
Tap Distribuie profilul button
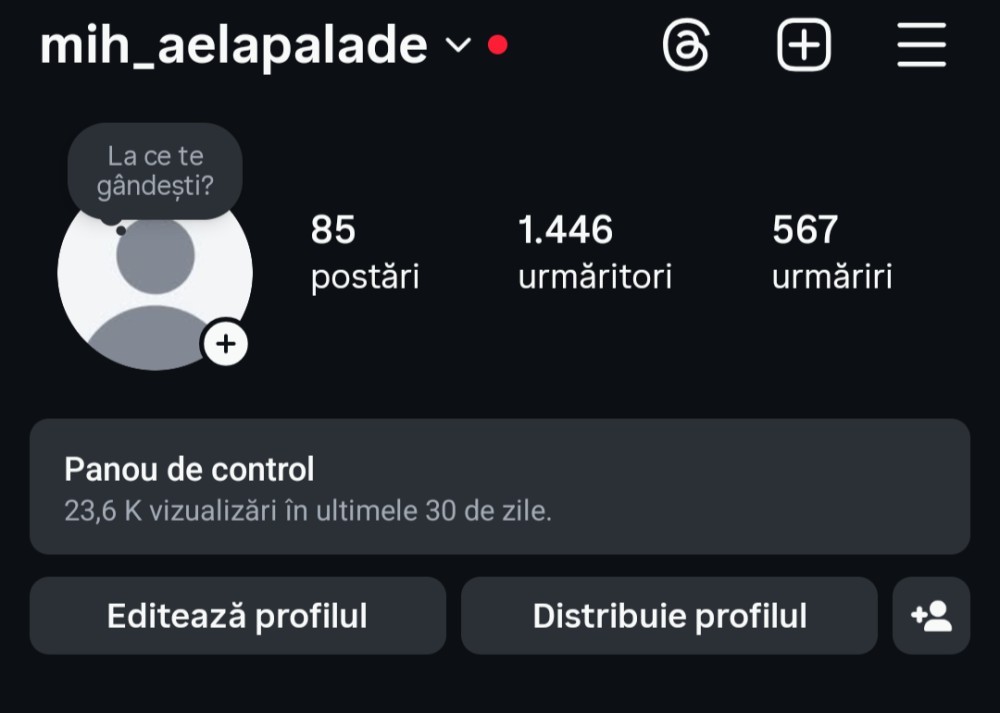669,615
